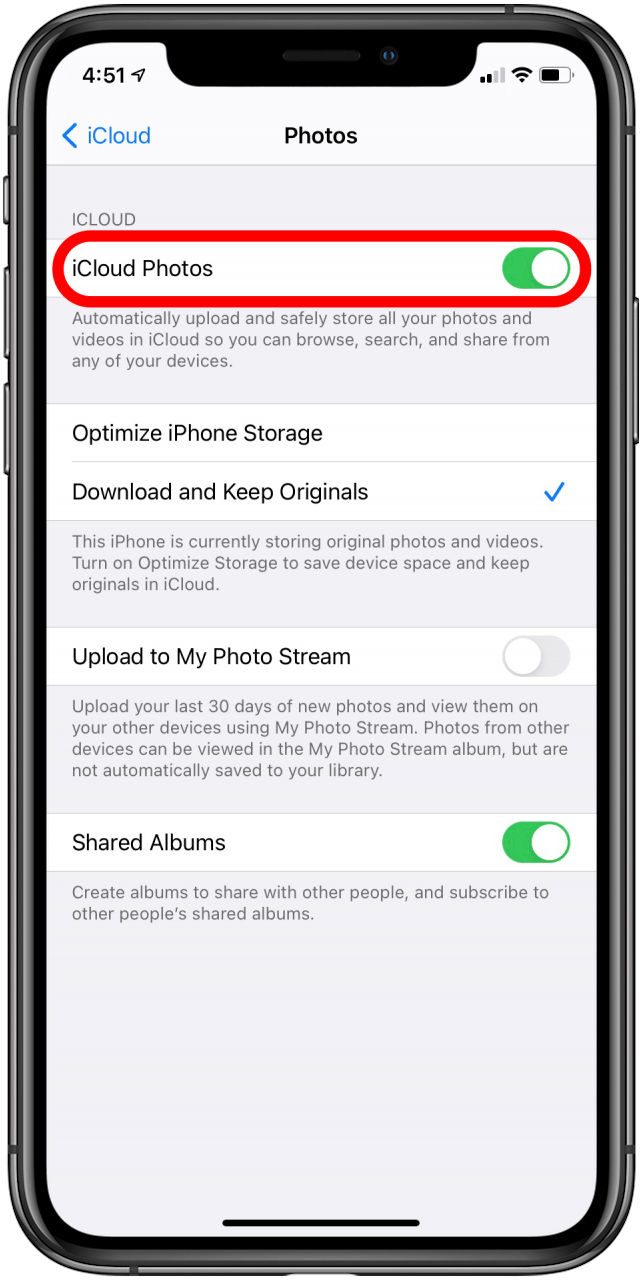Enable Upload to My Photo Stream
Image resolution: width=642 pixels, height=1280 pixels.
(535, 657)
